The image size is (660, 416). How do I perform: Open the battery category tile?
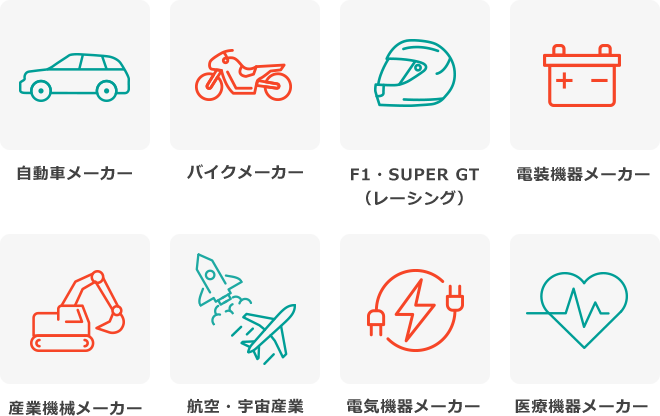(583, 76)
